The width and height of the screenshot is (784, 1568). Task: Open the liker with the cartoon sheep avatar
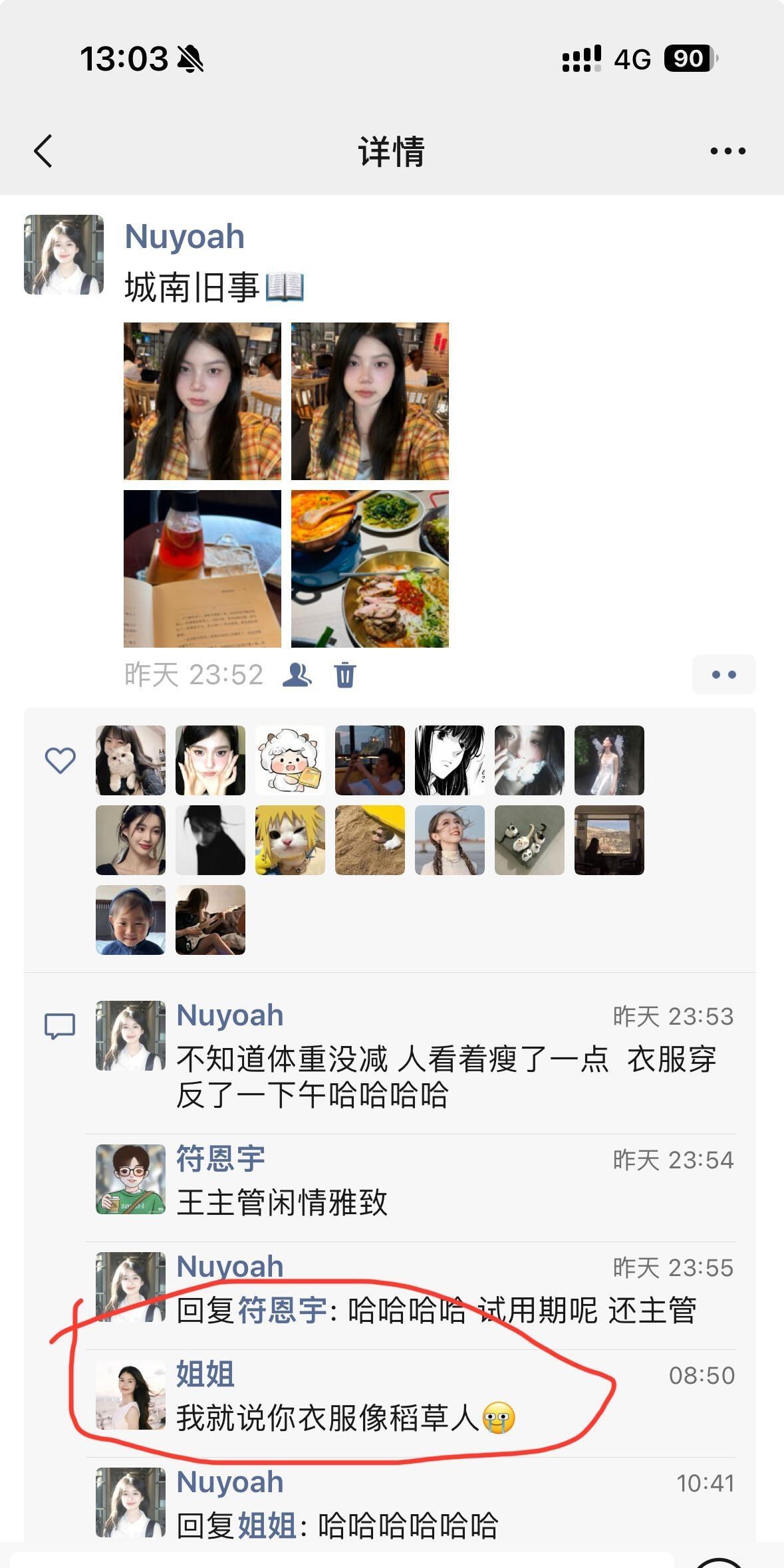tap(290, 760)
